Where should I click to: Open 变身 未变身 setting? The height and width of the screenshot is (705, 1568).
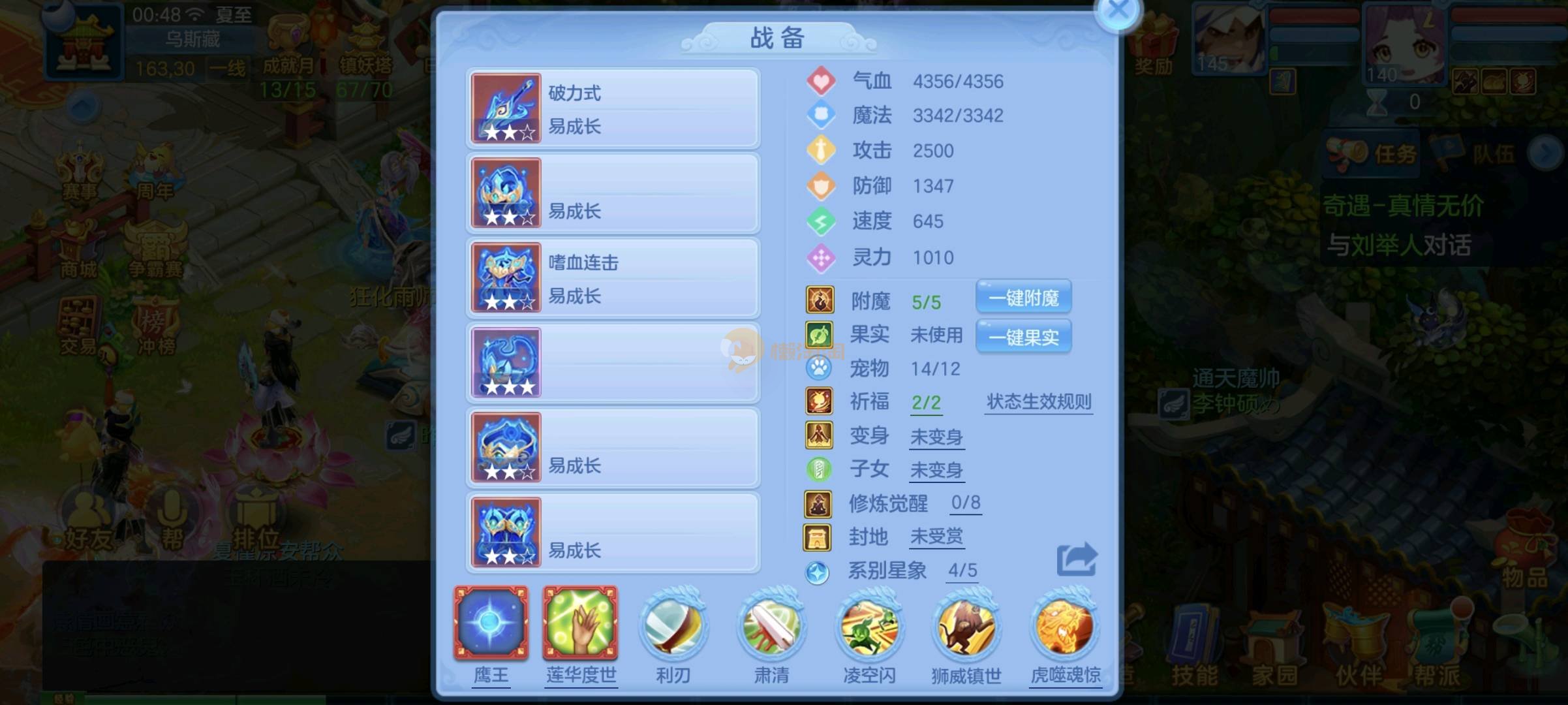936,436
